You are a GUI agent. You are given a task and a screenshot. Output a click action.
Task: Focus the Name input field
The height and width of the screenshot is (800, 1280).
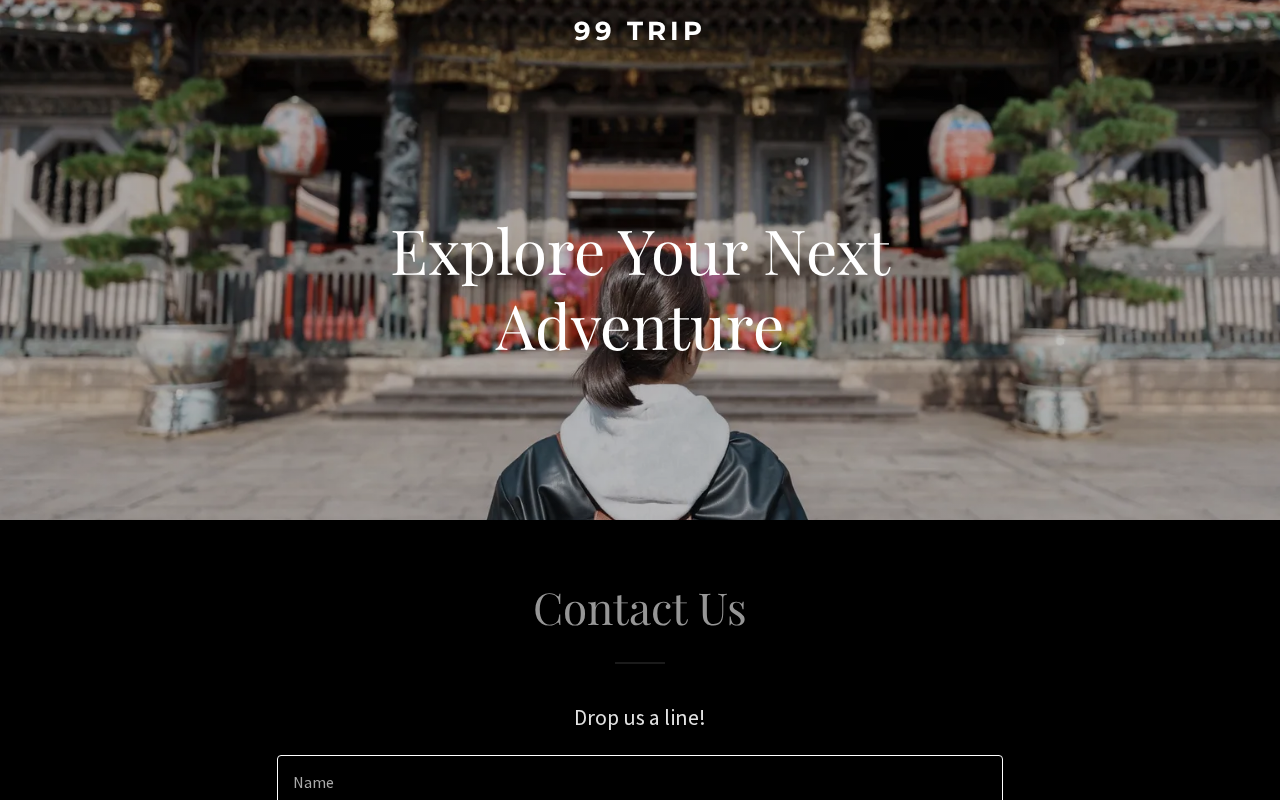pos(639,781)
